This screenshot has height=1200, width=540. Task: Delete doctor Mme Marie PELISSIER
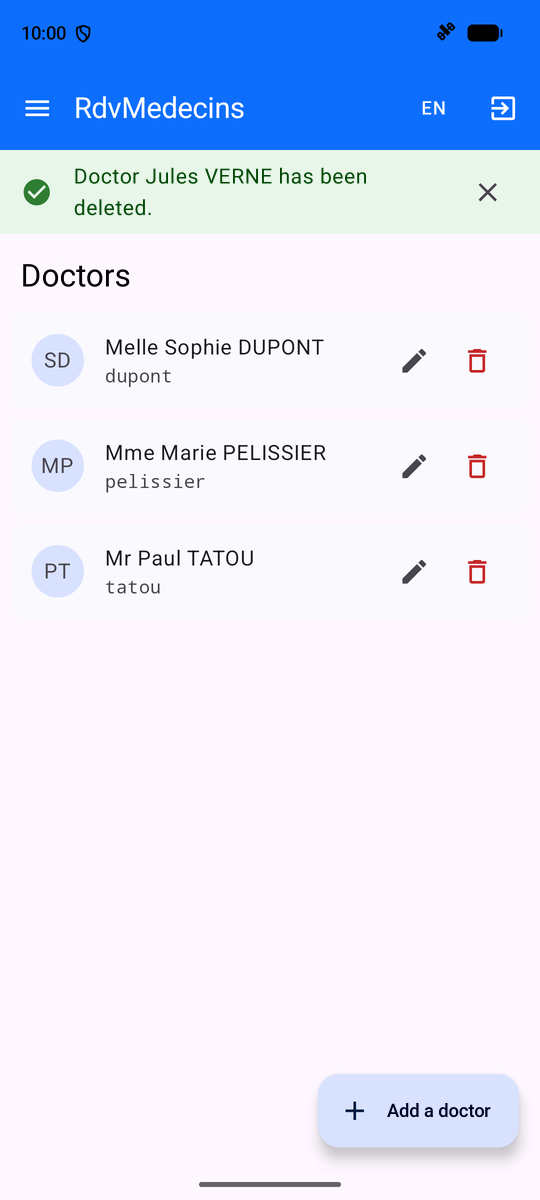(477, 466)
